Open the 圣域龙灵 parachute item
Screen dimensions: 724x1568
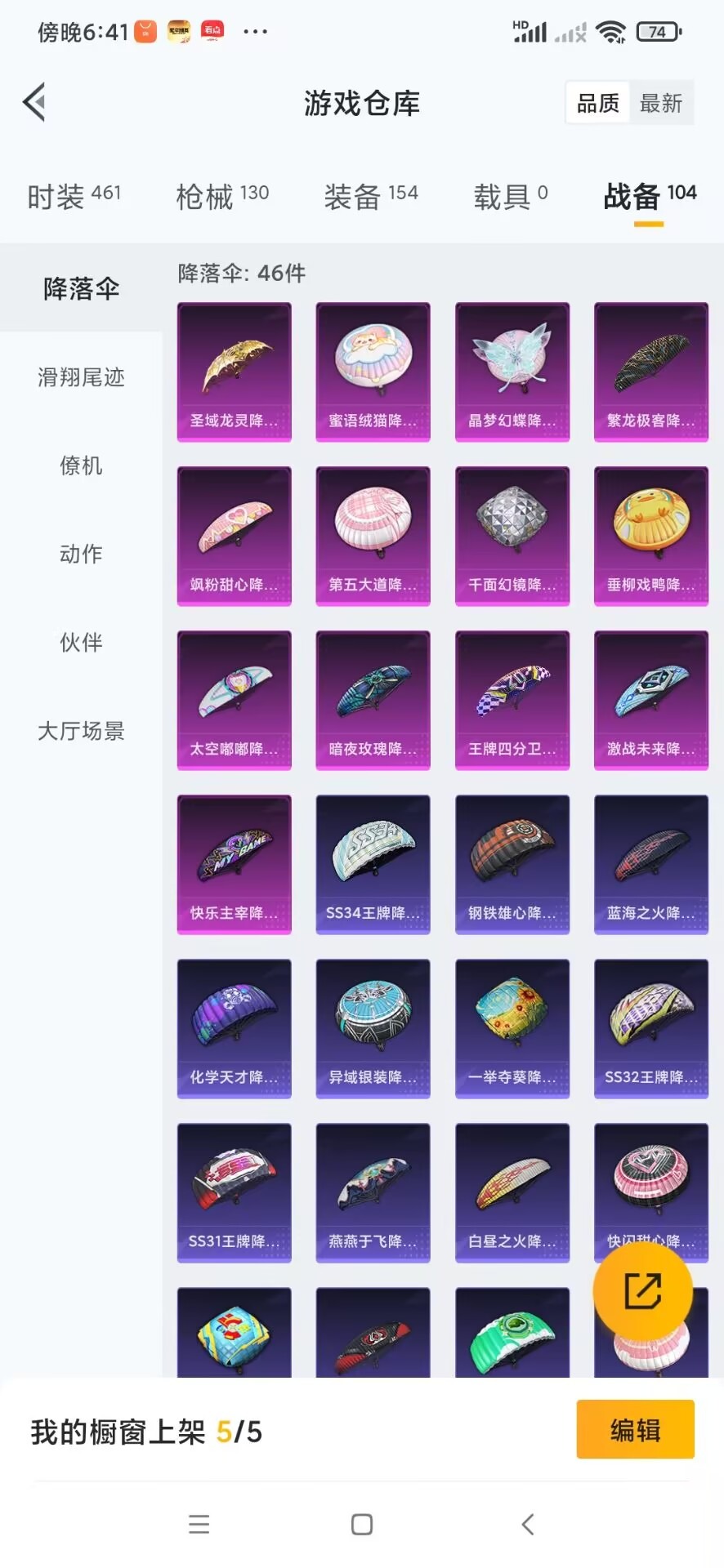tap(234, 372)
